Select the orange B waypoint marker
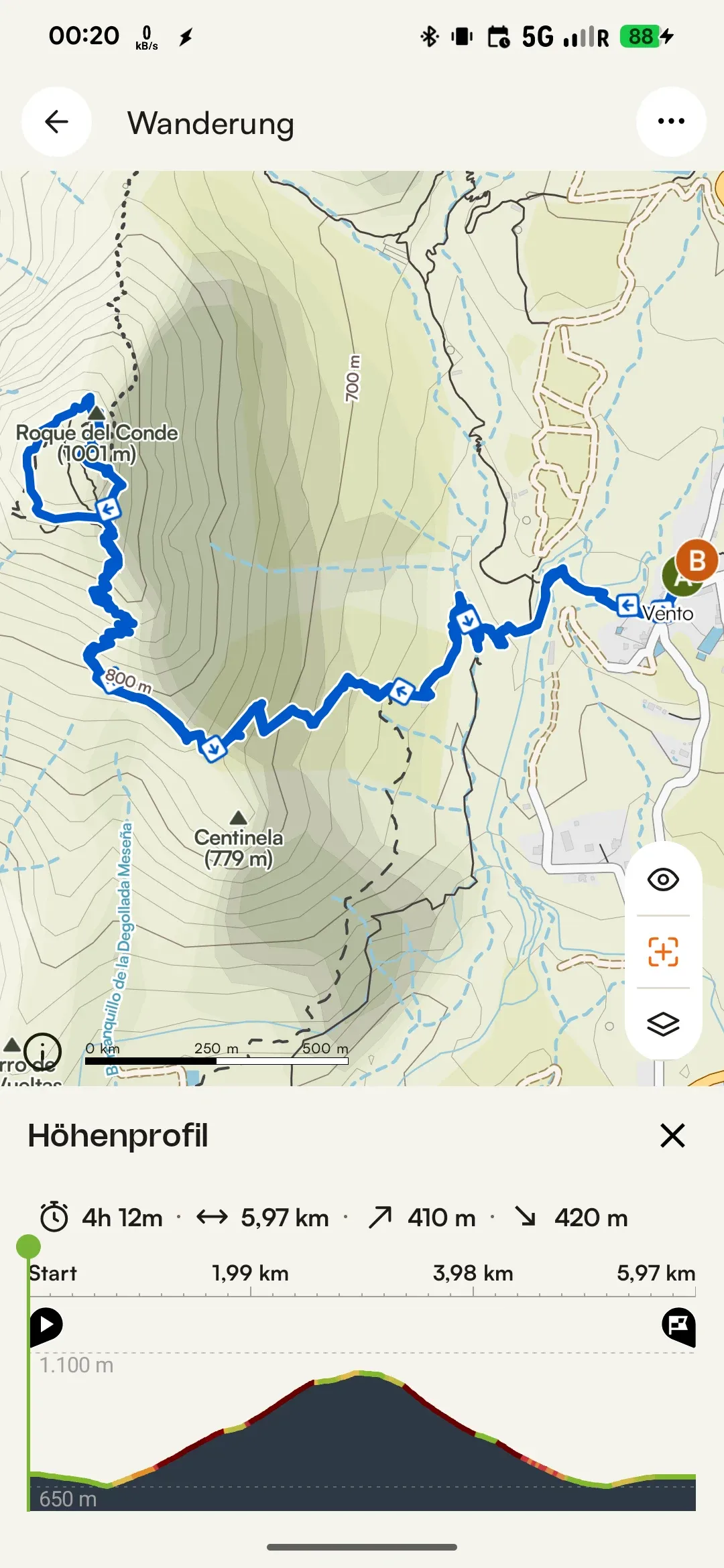Viewport: 724px width, 1568px height. click(697, 560)
